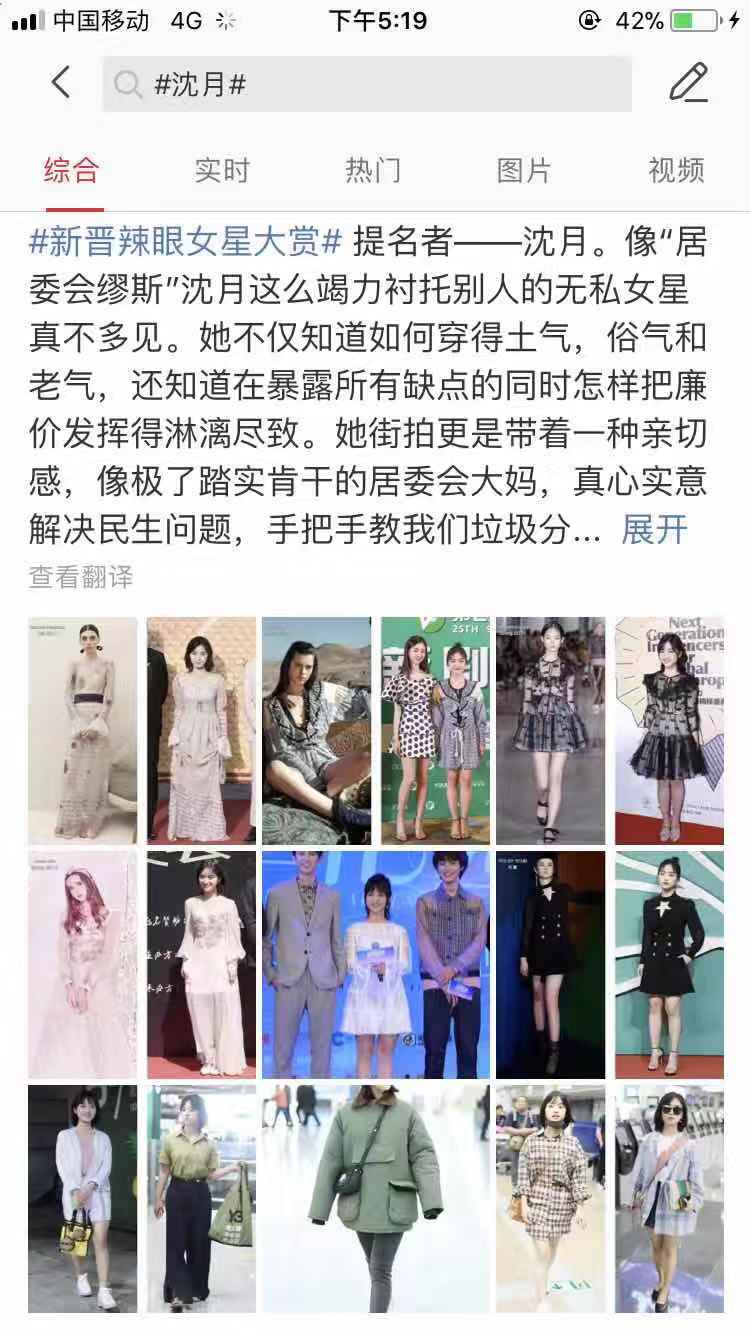Switch to the 实时 tab
Image resolution: width=750 pixels, height=1334 pixels.
pos(222,170)
